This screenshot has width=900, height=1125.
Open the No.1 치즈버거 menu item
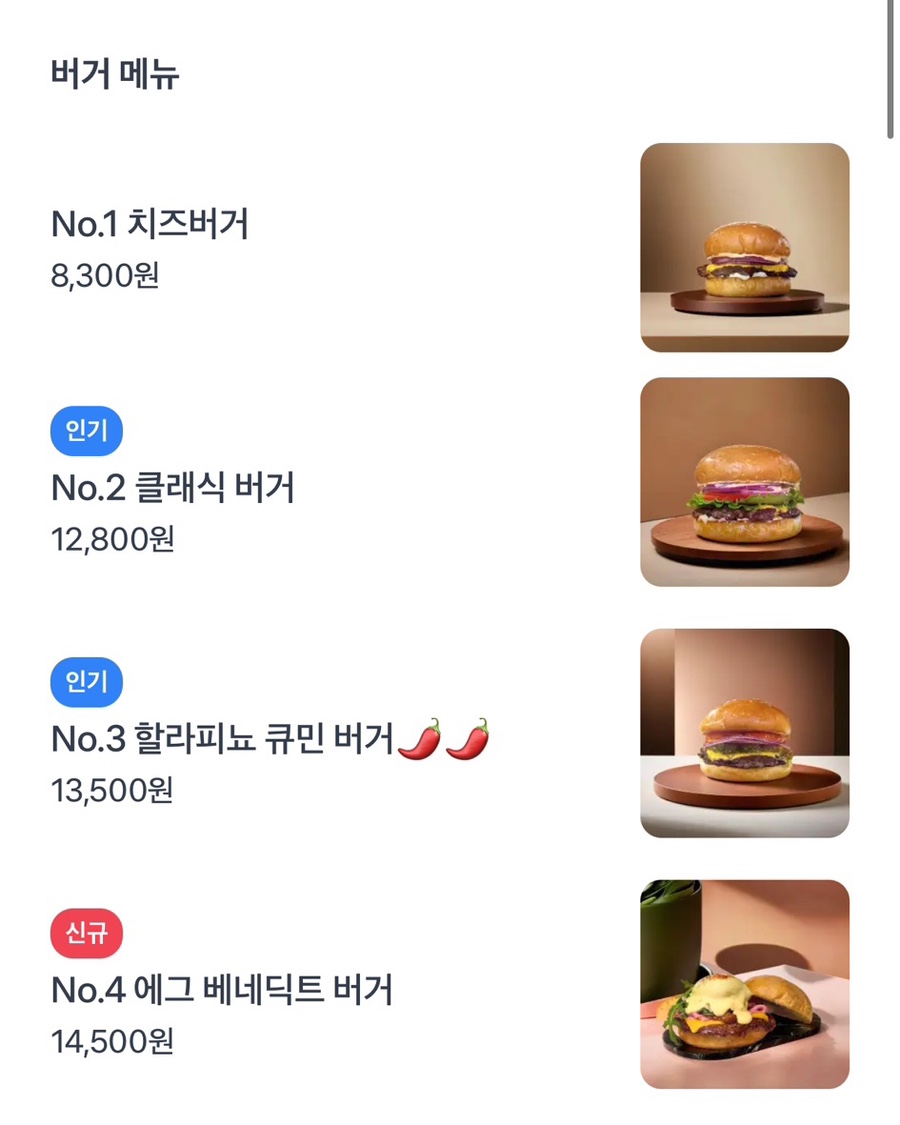[150, 226]
